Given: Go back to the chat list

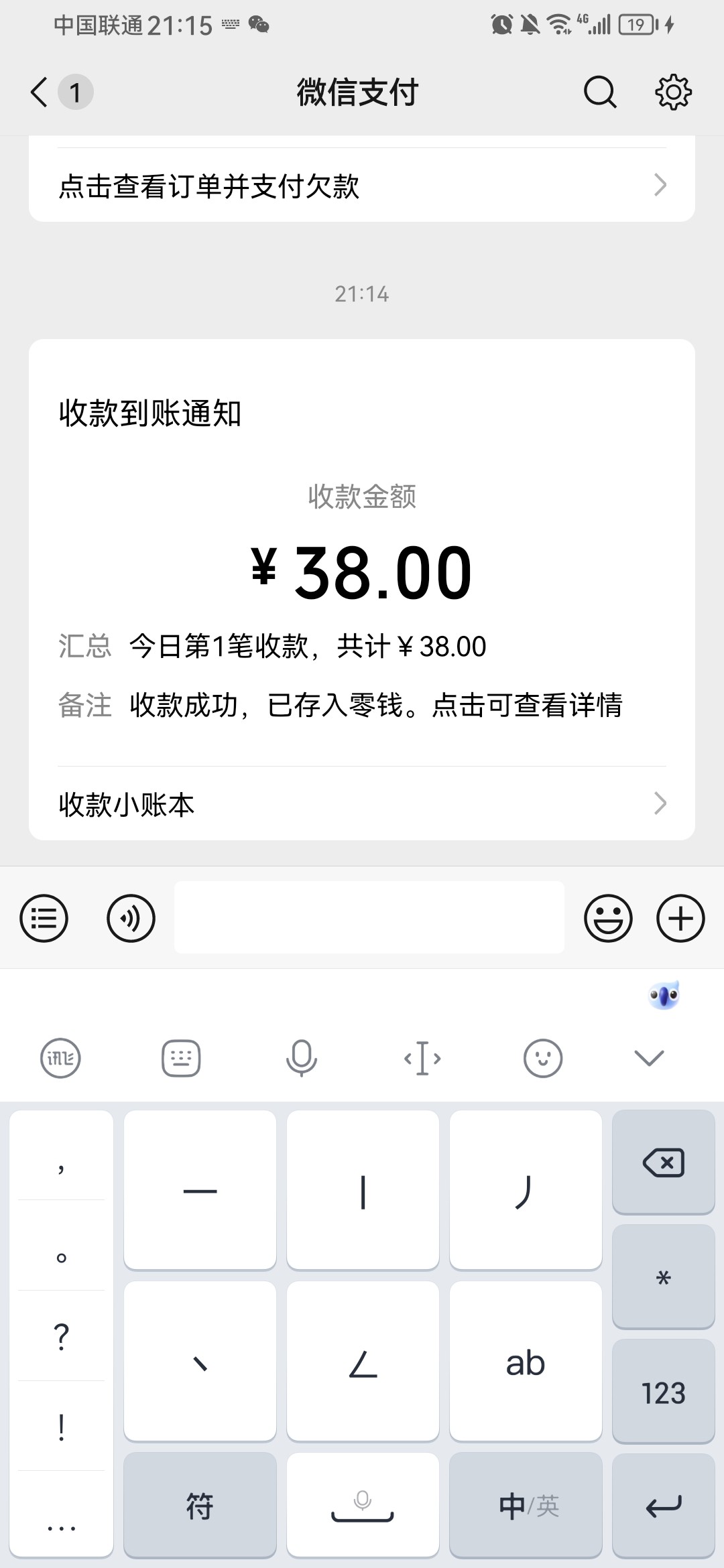Looking at the screenshot, I should click(x=40, y=92).
